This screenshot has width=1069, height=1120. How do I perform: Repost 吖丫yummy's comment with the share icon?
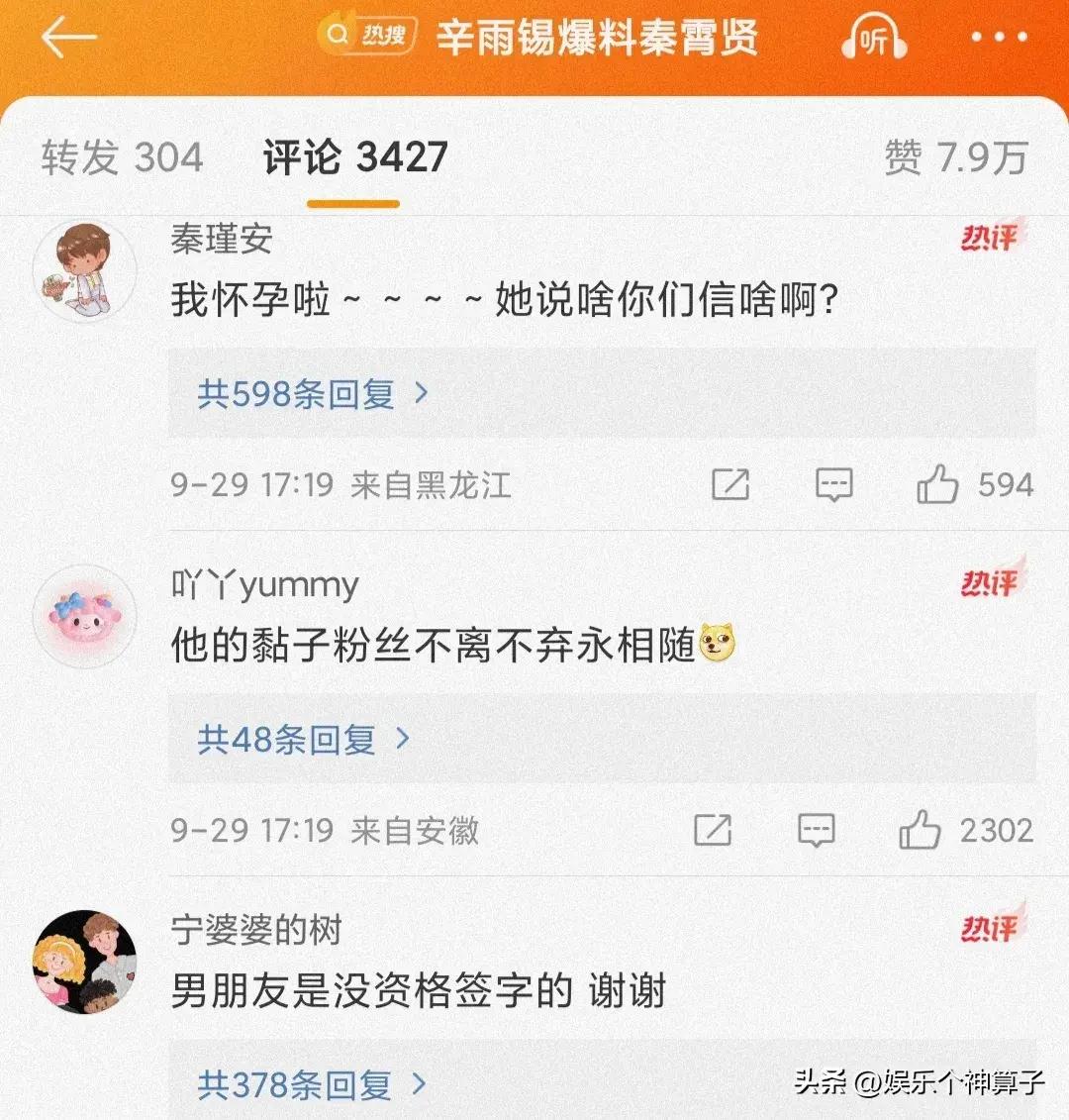click(713, 830)
